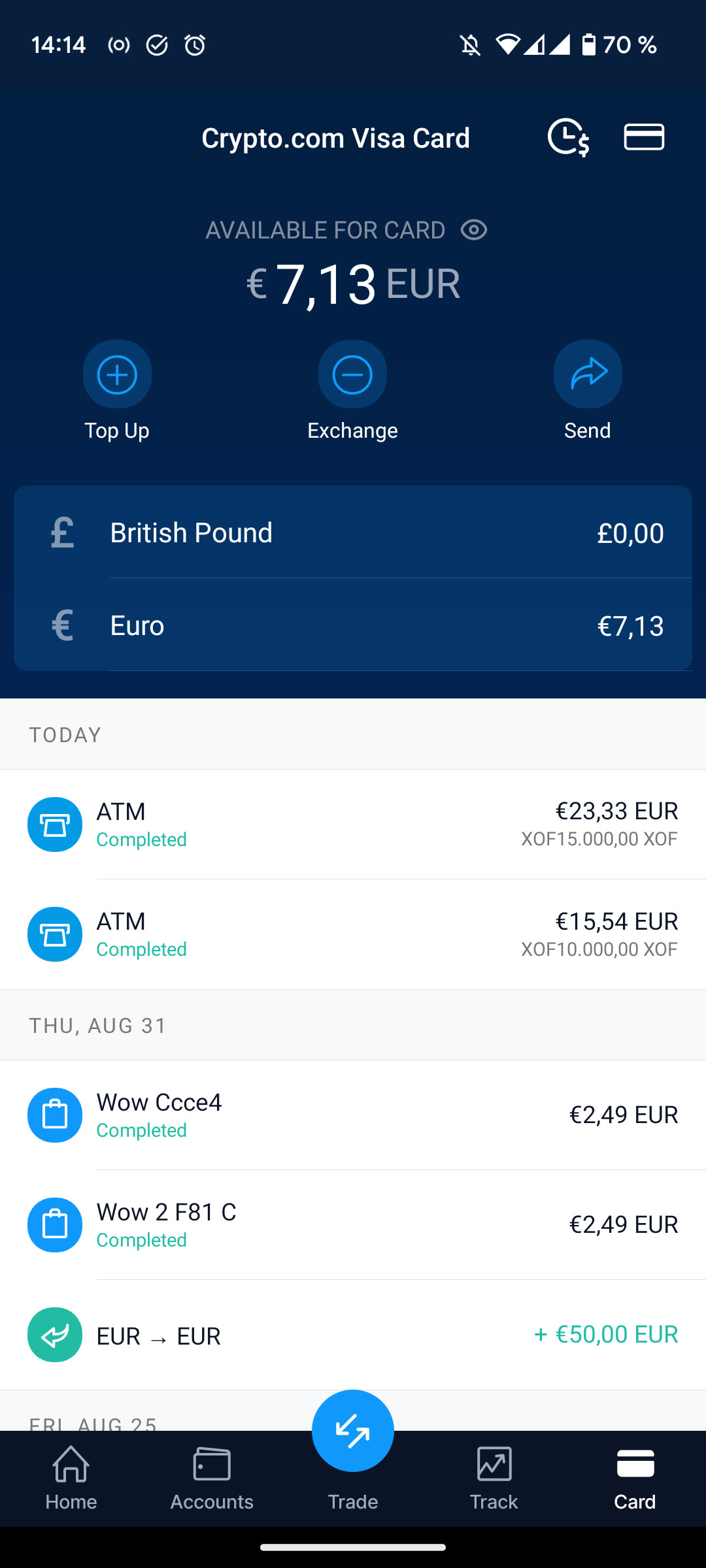Open the Exchange action
Viewport: 706px width, 1568px height.
pyautogui.click(x=352, y=375)
